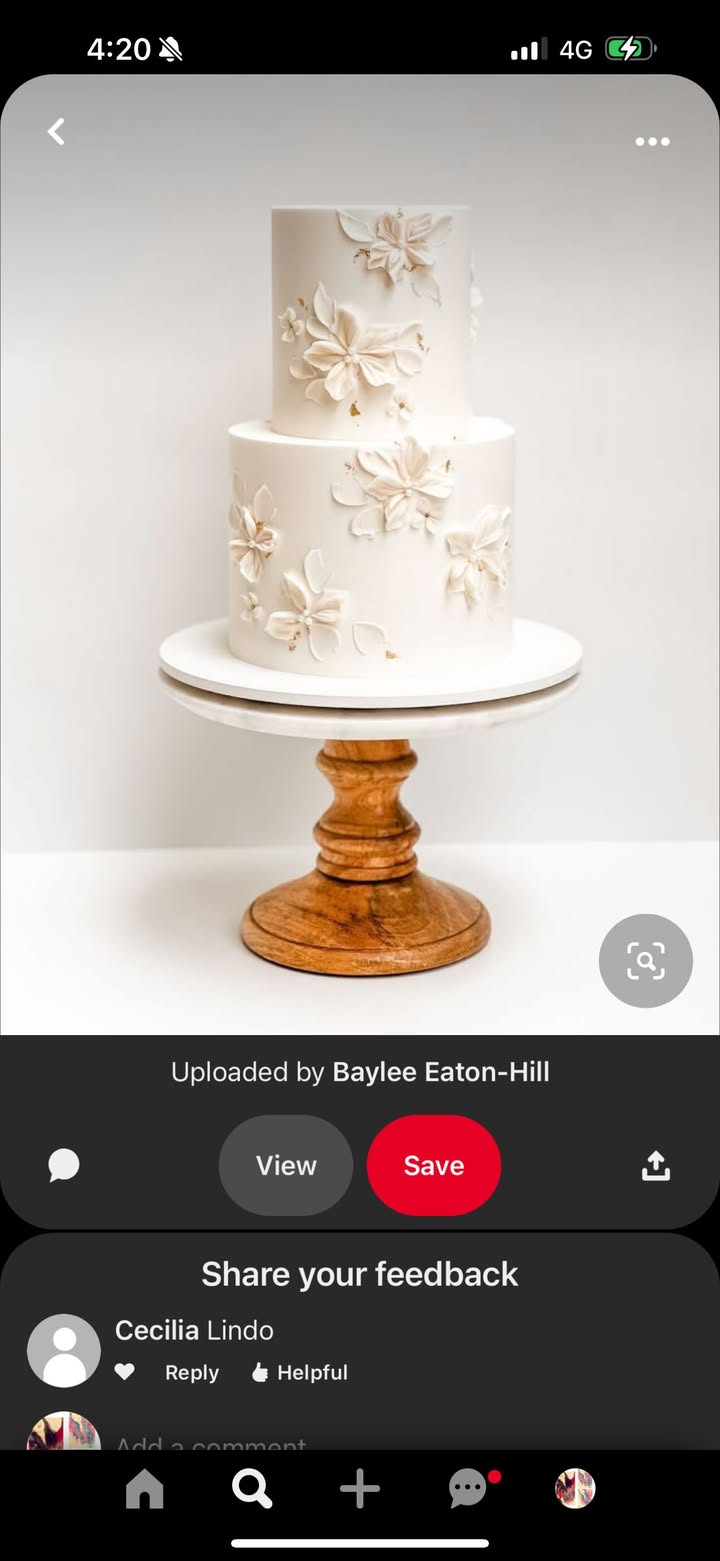Open the three-dot overflow menu
This screenshot has width=720, height=1561.
pos(652,142)
